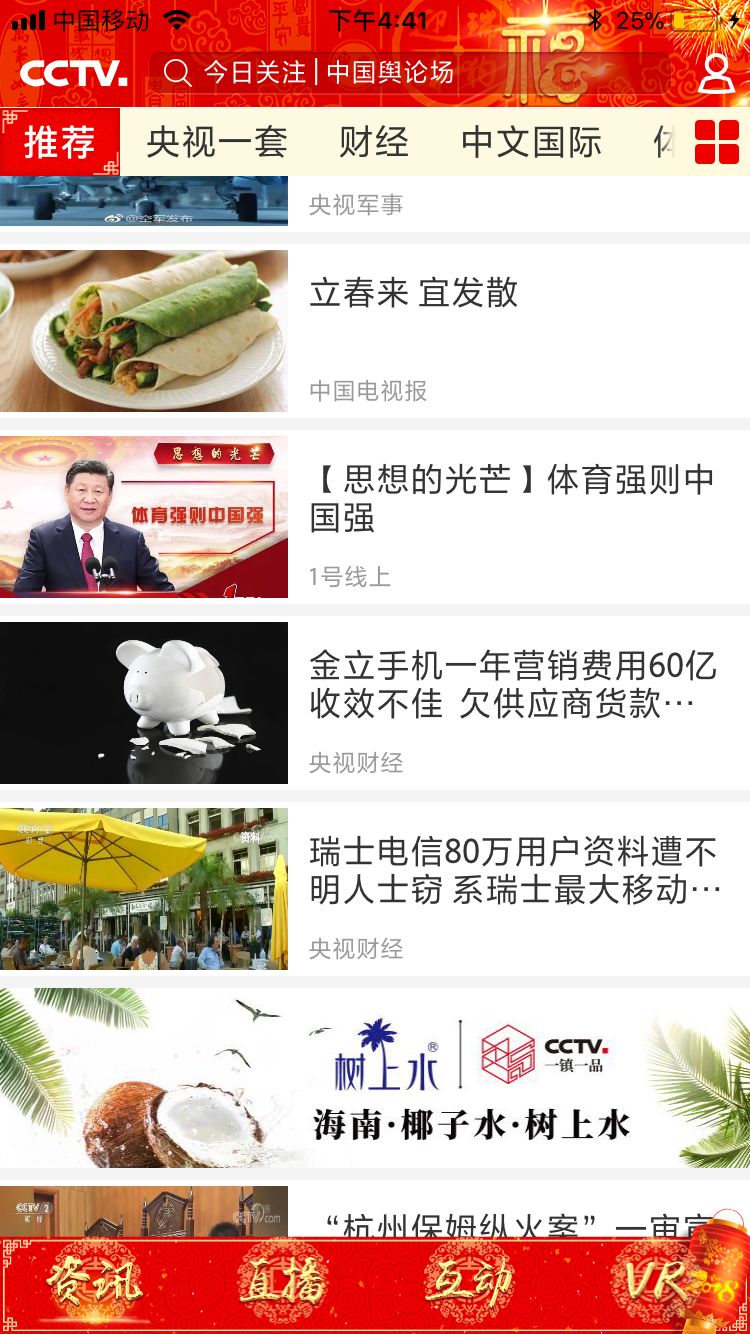This screenshot has height=1334, width=750.
Task: Select the 财经 channel tab
Action: (374, 142)
